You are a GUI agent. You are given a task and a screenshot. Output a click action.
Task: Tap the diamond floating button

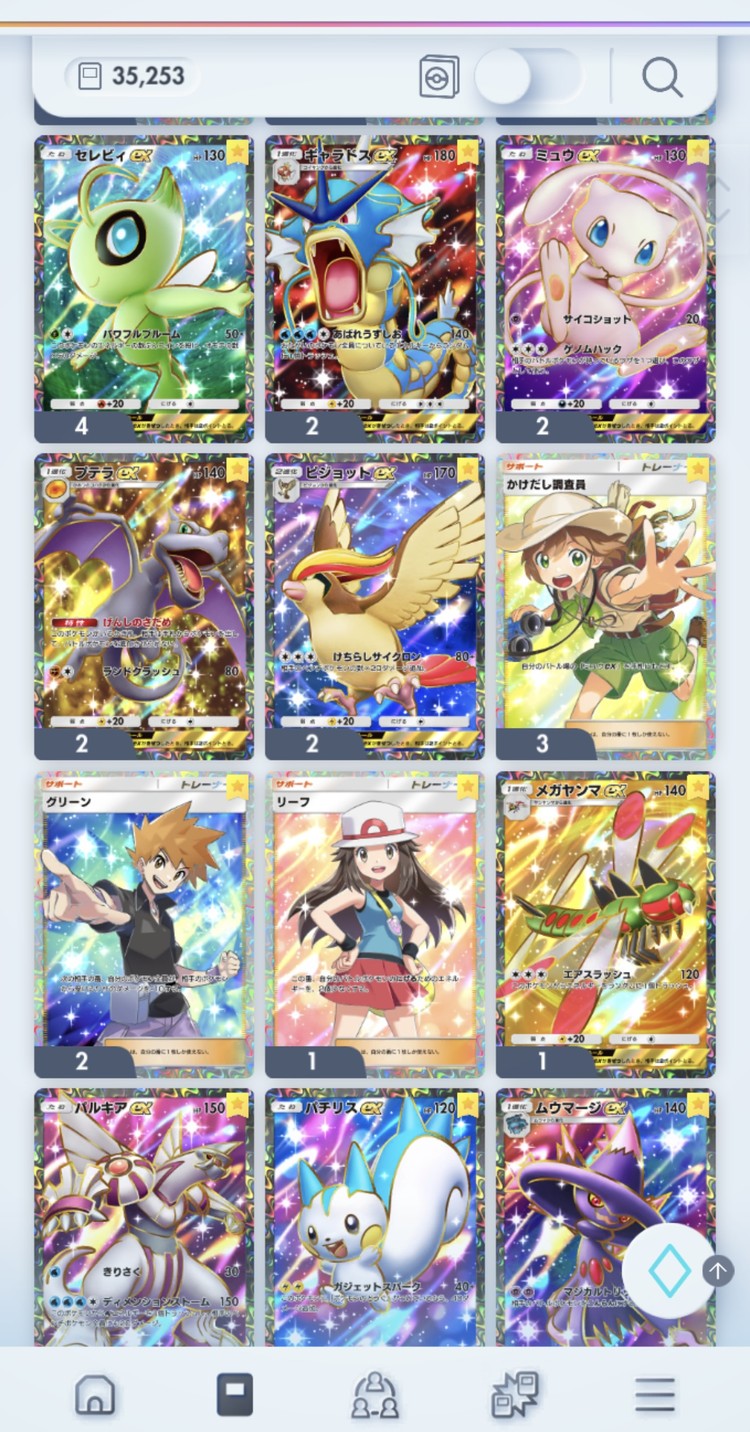click(x=669, y=1271)
